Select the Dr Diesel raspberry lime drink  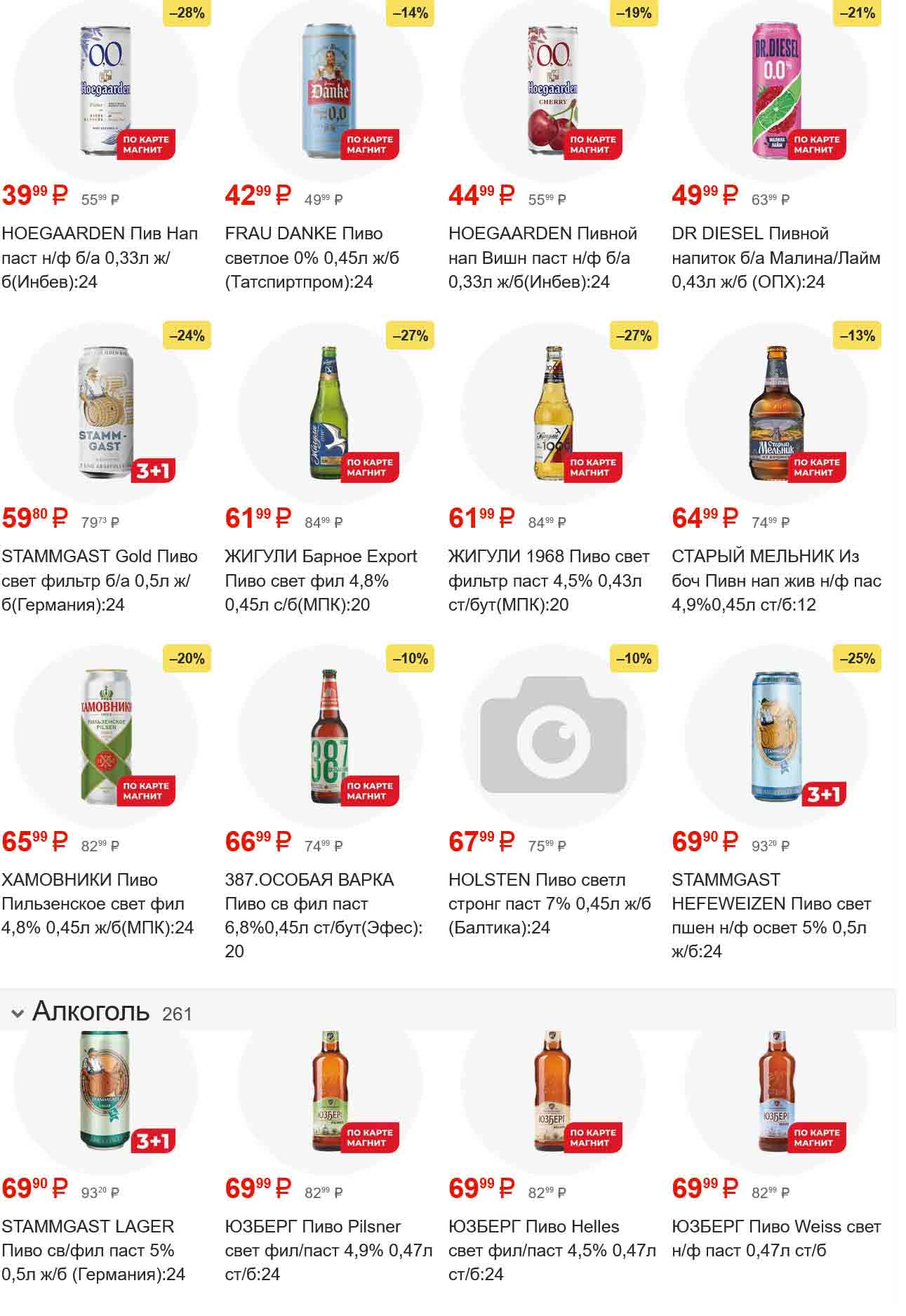(776, 91)
